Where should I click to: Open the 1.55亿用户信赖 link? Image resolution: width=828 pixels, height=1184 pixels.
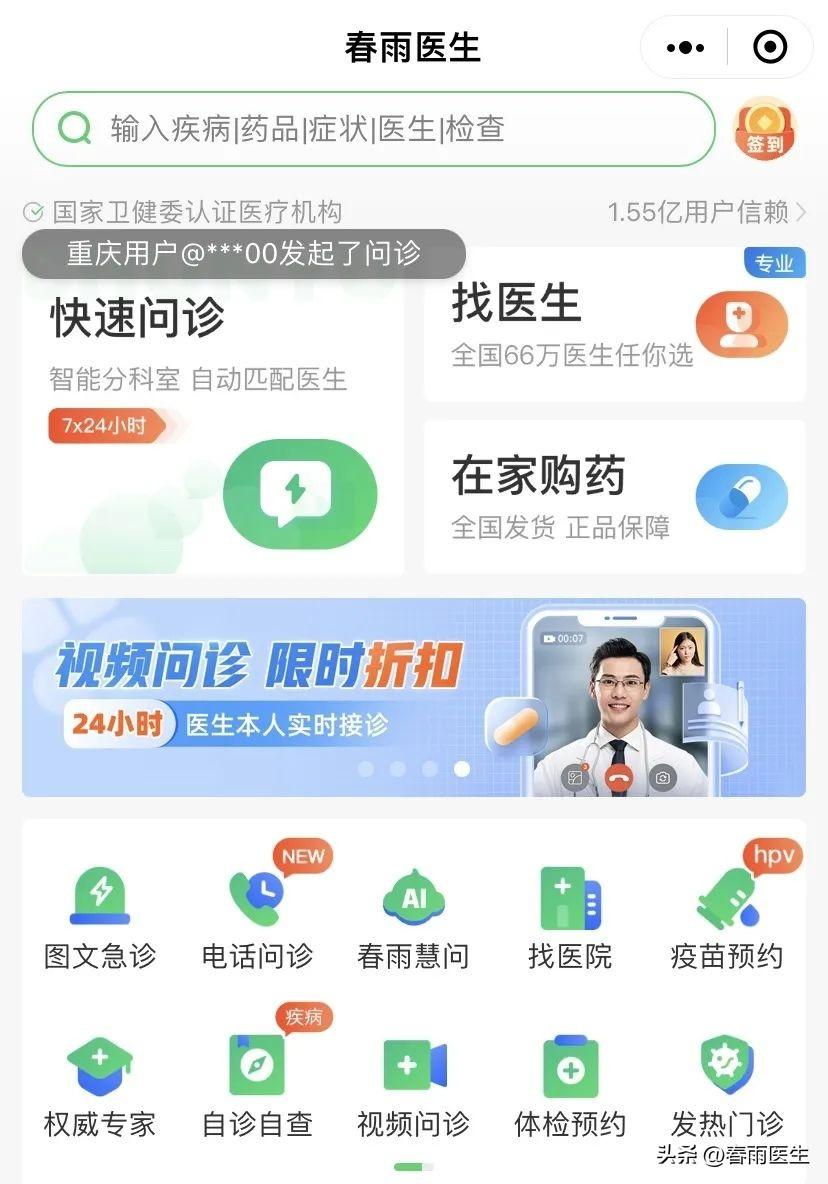(x=706, y=212)
